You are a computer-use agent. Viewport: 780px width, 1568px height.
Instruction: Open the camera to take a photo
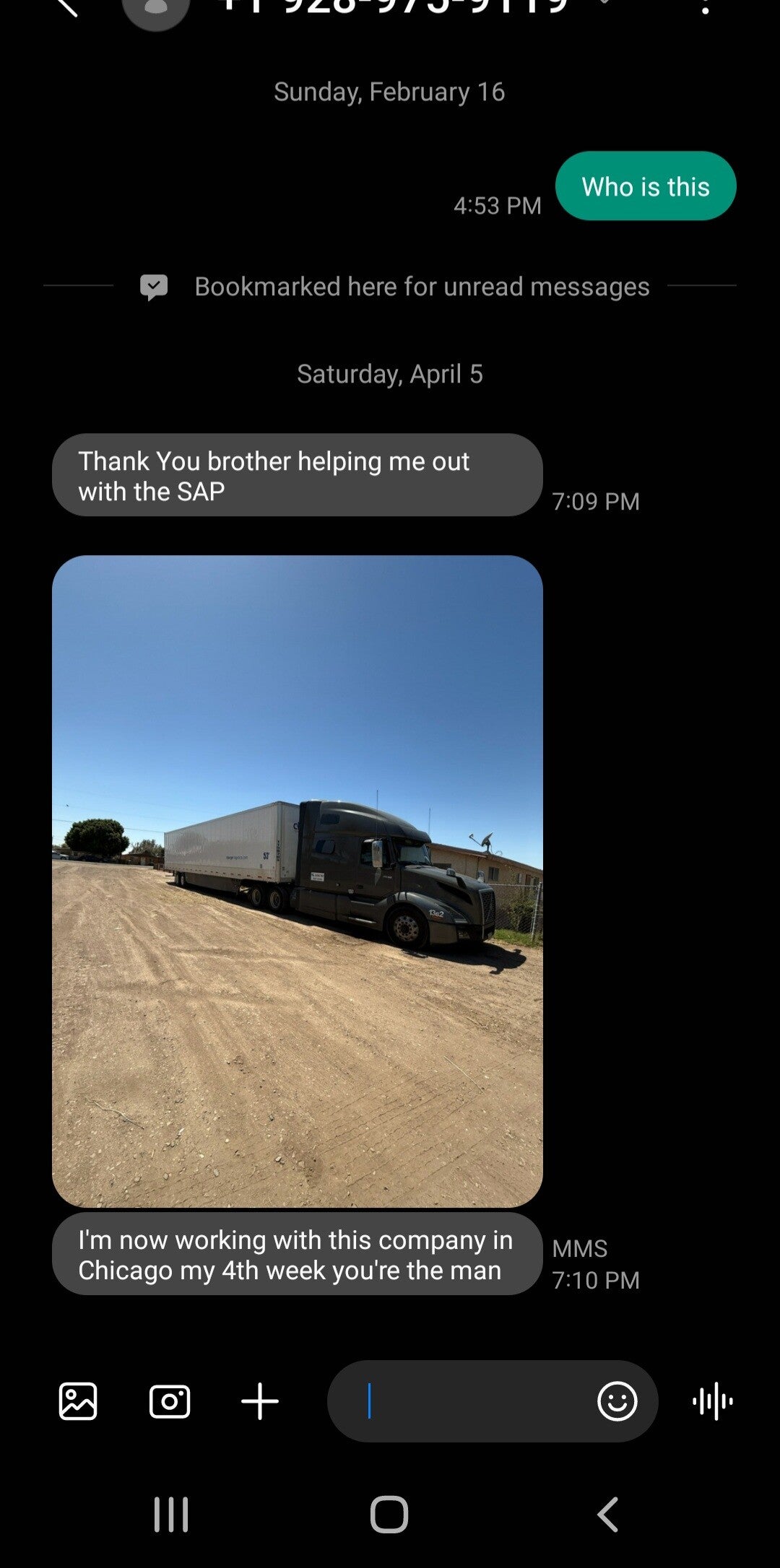pyautogui.click(x=170, y=1401)
